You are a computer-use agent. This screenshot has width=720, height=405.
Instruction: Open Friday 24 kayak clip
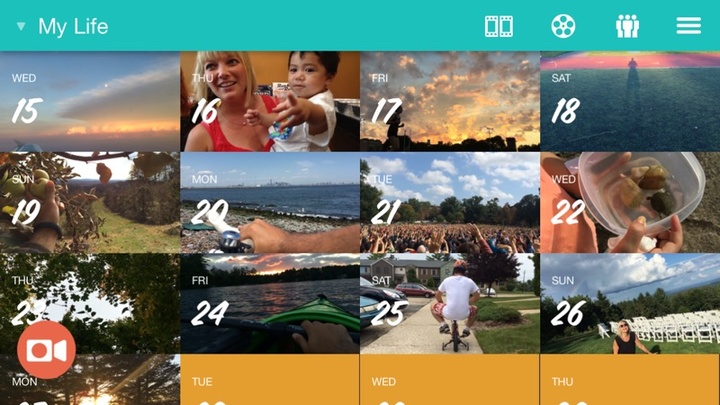(269, 303)
